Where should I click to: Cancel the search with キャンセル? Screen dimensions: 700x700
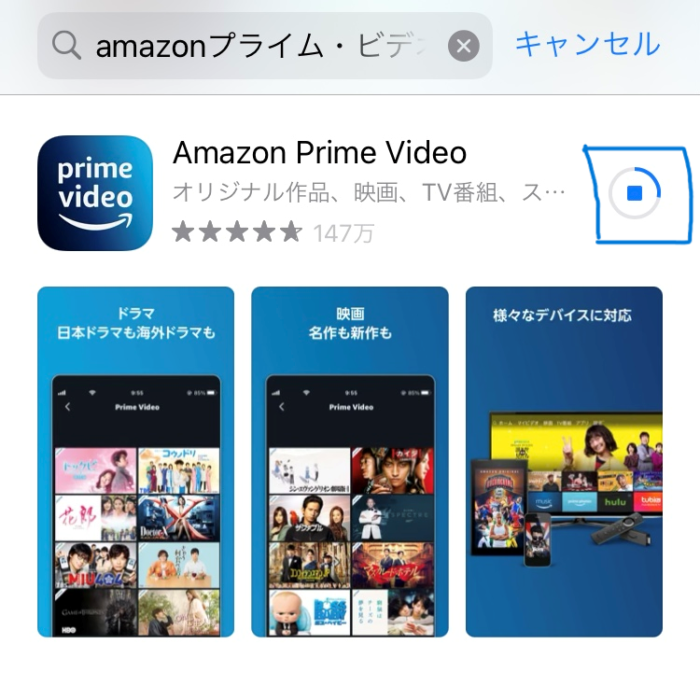(x=587, y=44)
